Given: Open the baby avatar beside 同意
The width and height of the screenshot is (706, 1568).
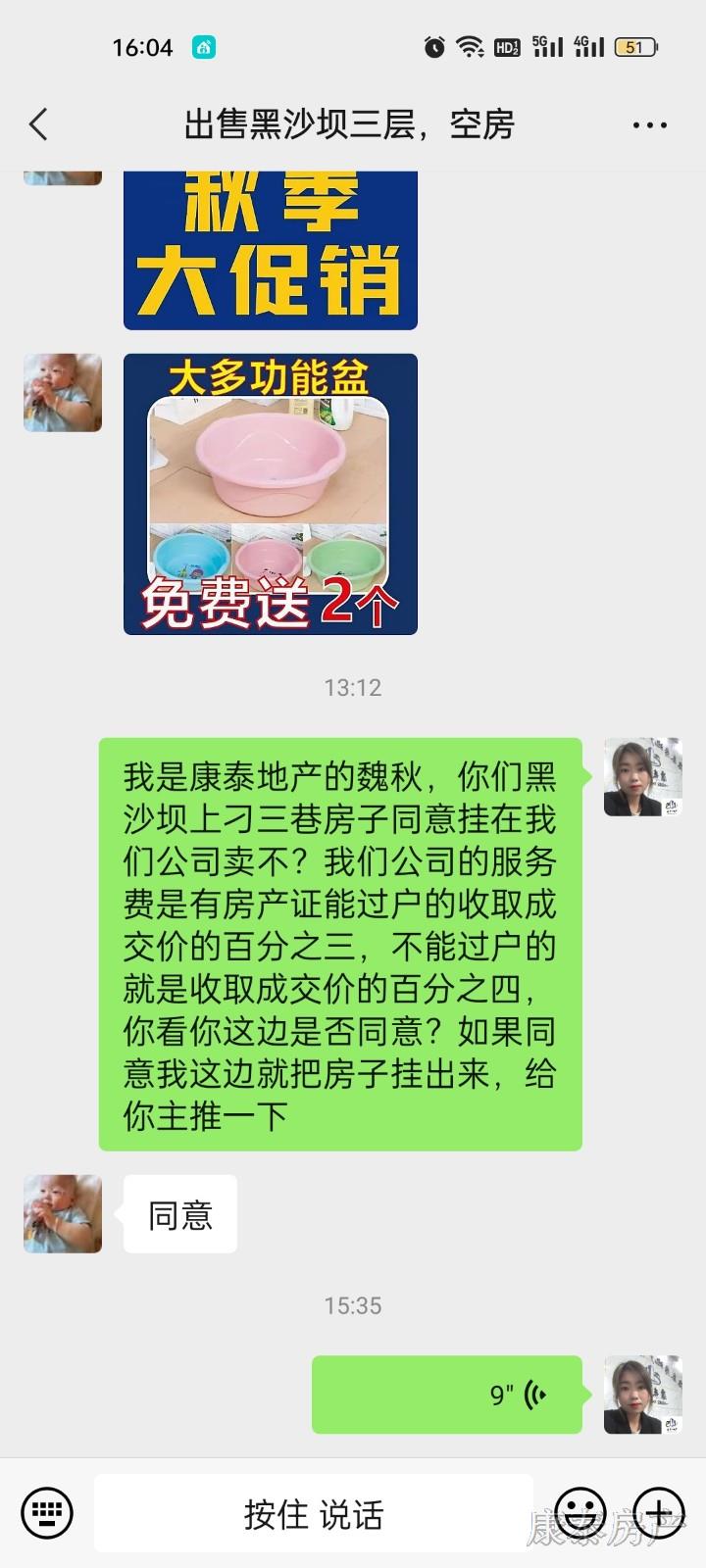Looking at the screenshot, I should [x=63, y=1213].
